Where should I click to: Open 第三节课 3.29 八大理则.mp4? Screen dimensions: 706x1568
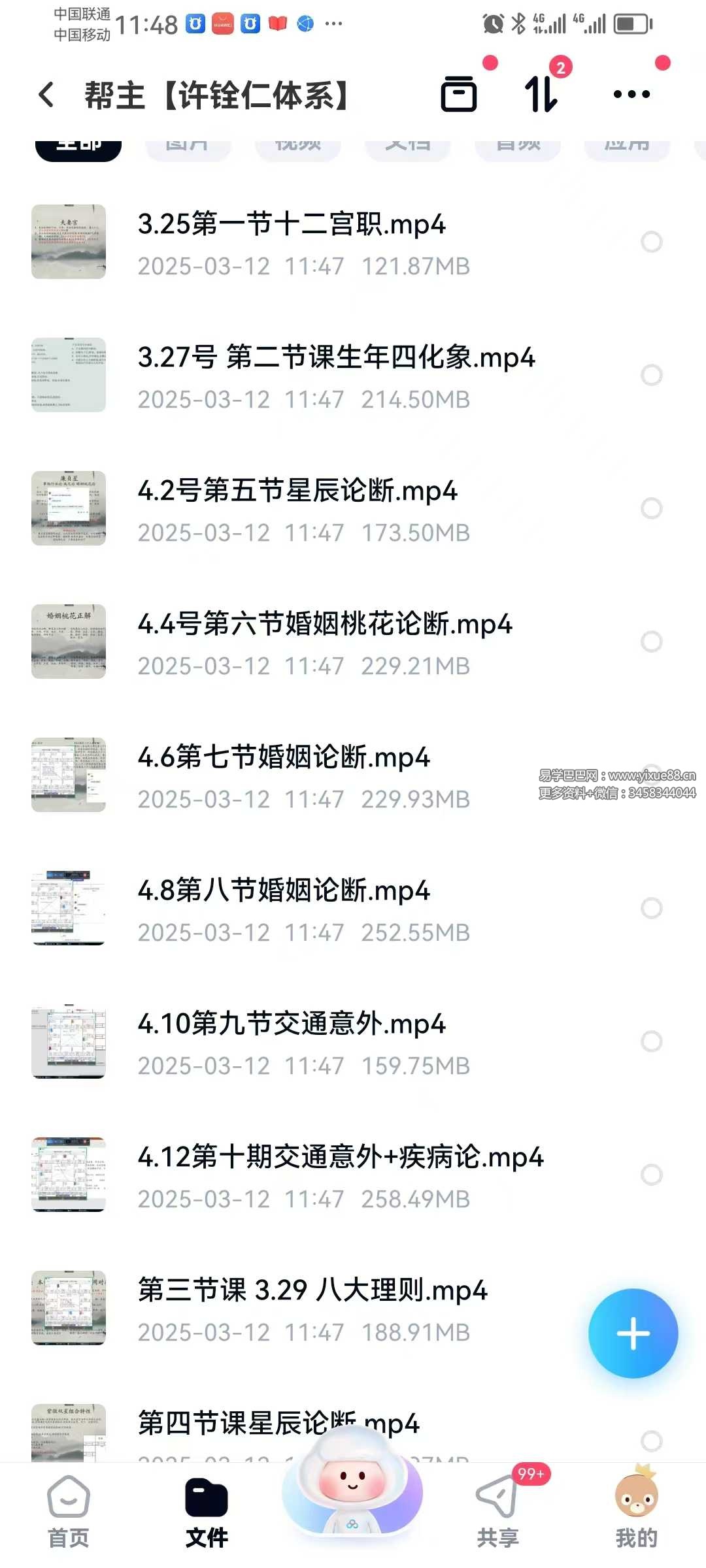[312, 1290]
